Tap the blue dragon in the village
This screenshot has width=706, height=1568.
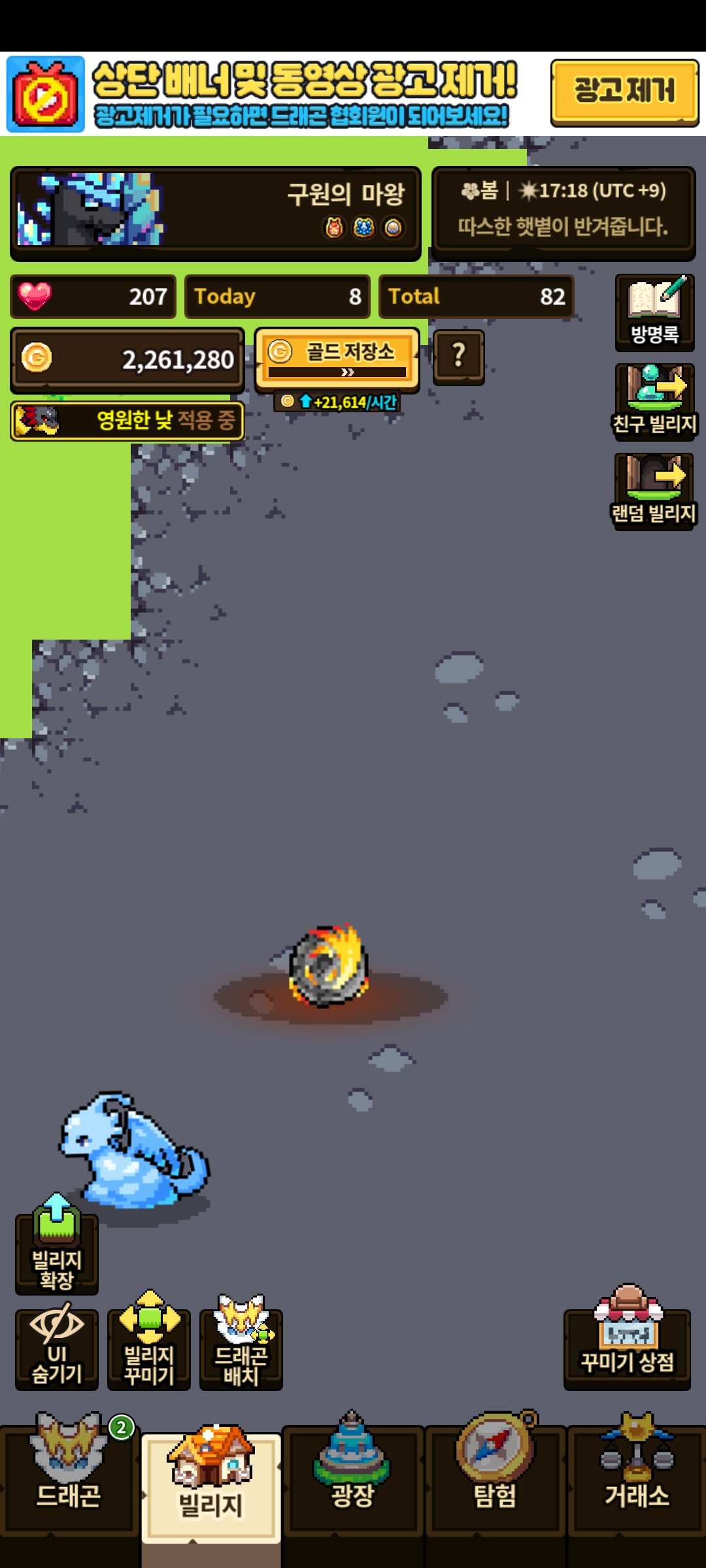pyautogui.click(x=134, y=1151)
